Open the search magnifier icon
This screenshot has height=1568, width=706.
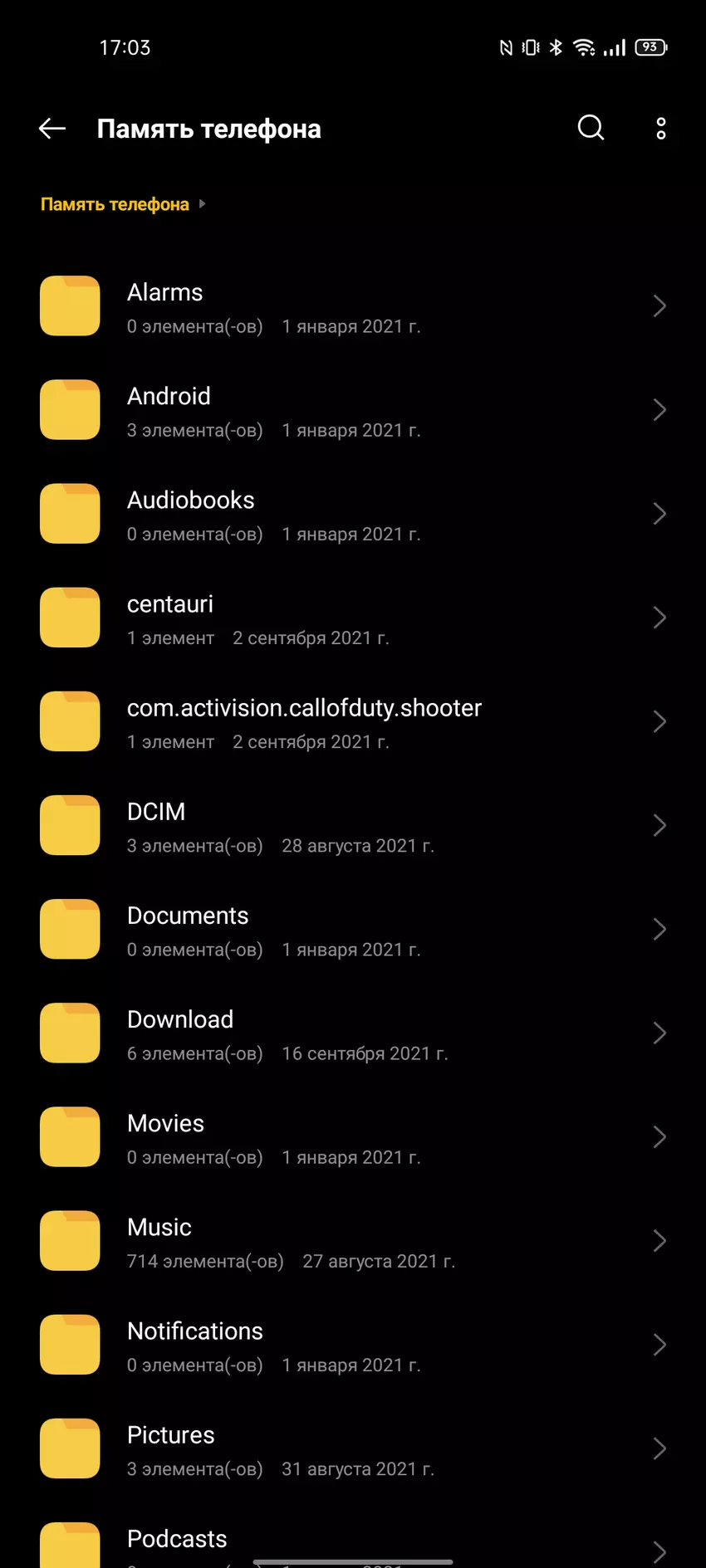tap(591, 128)
